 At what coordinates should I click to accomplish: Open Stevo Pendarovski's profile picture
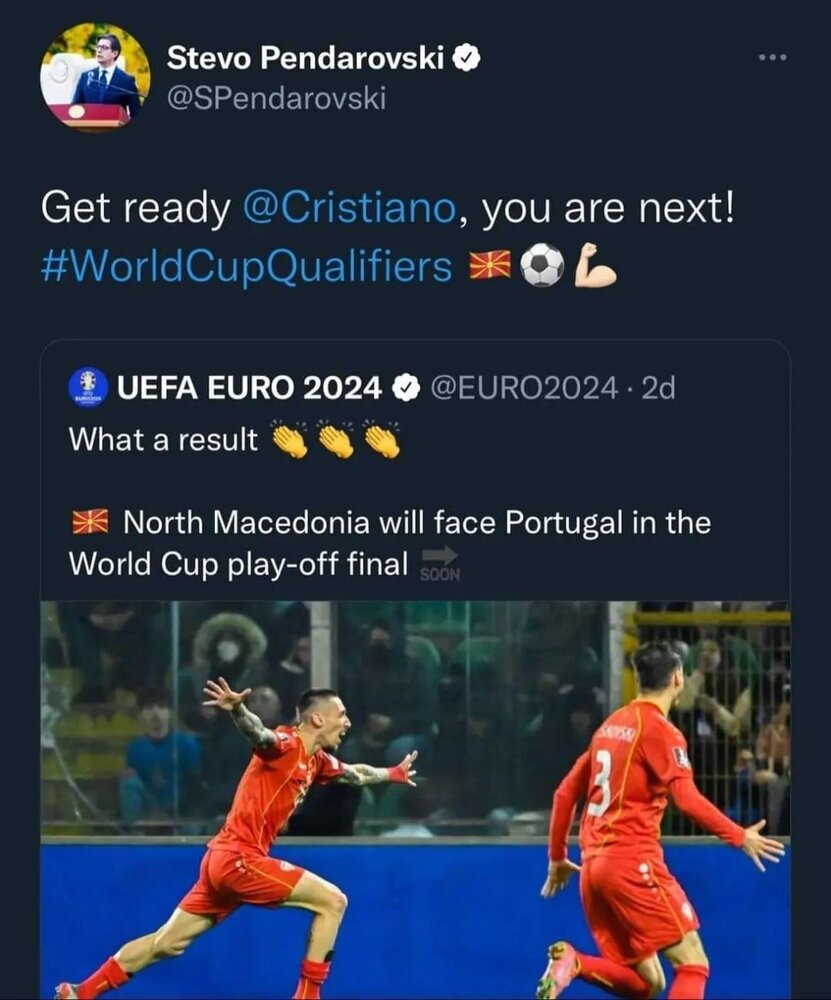click(94, 77)
